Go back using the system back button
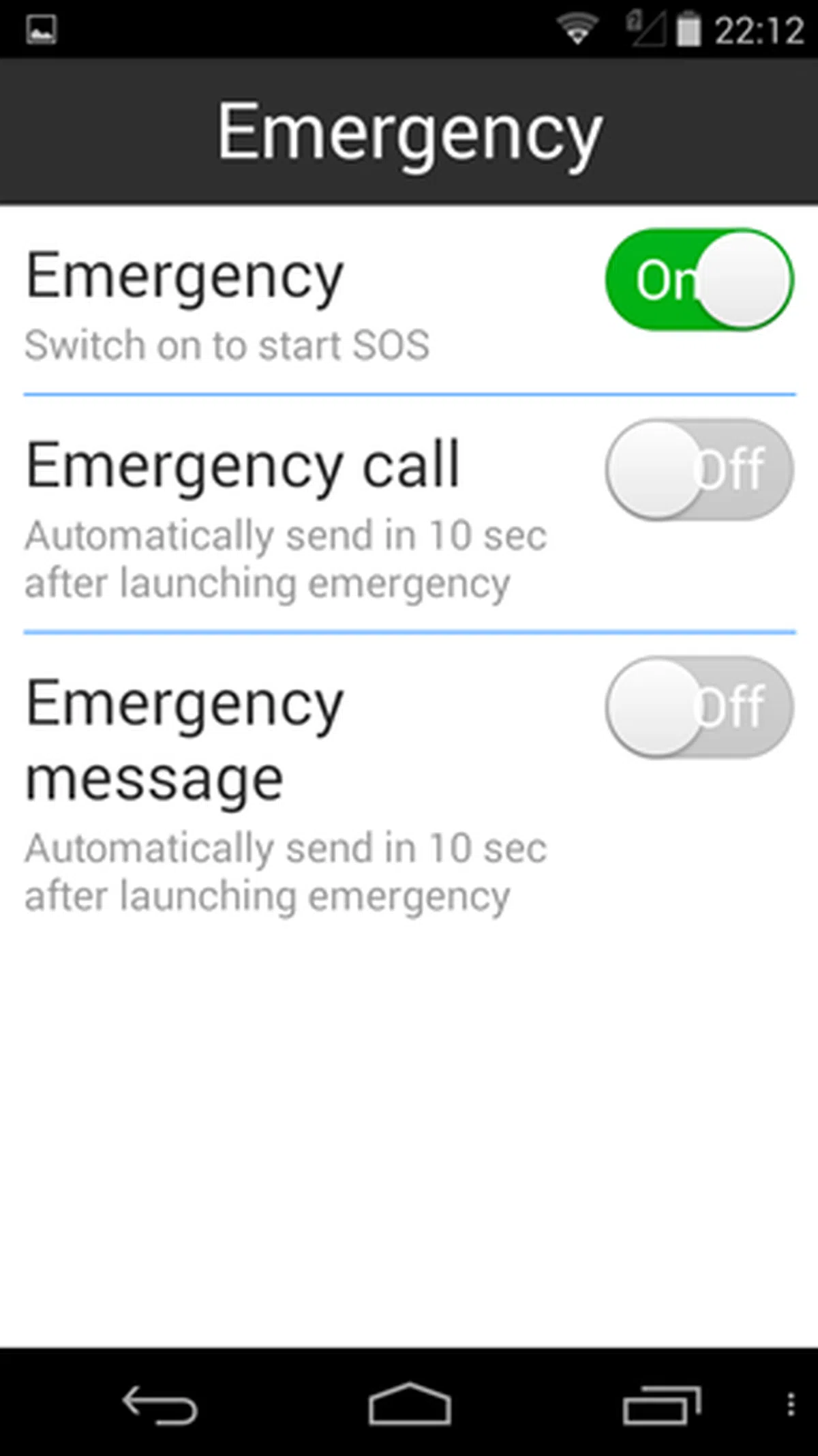Image resolution: width=818 pixels, height=1456 pixels. coord(160,1405)
